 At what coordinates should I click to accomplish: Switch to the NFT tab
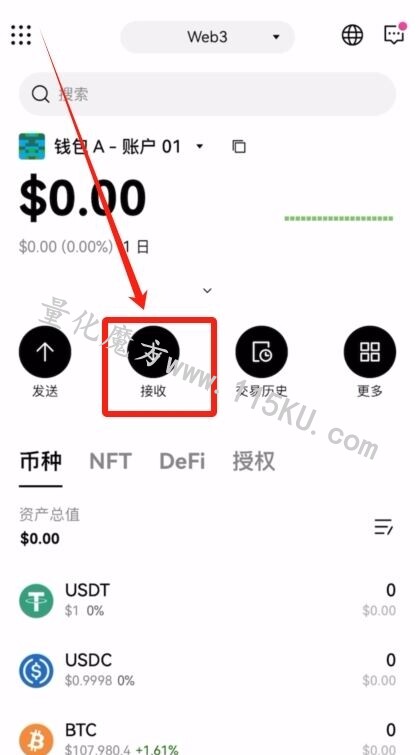[x=110, y=461]
